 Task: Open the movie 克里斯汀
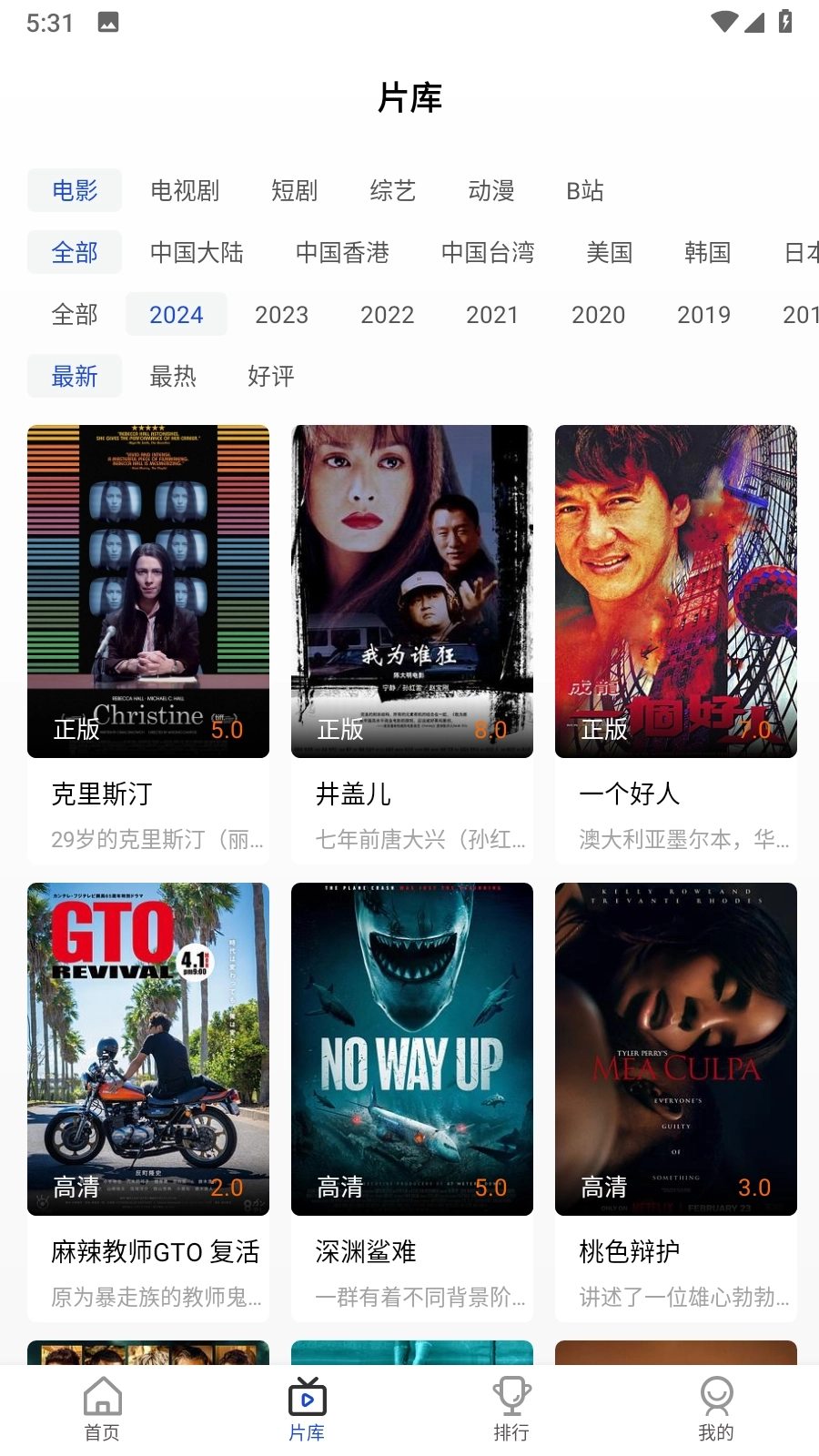pyautogui.click(x=148, y=591)
